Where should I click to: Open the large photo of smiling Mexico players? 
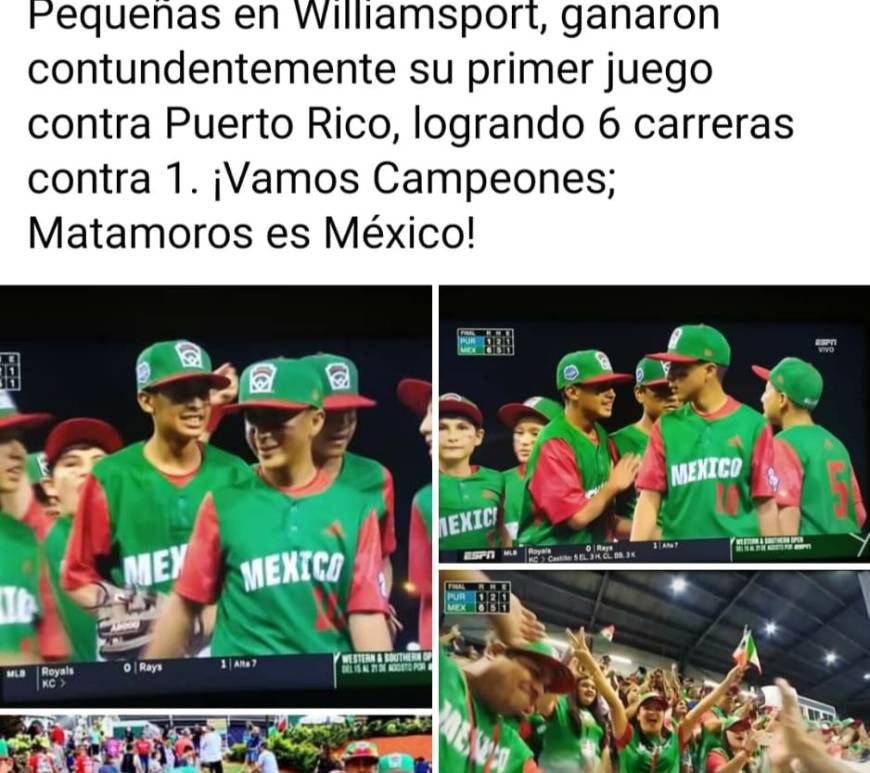pos(215,495)
